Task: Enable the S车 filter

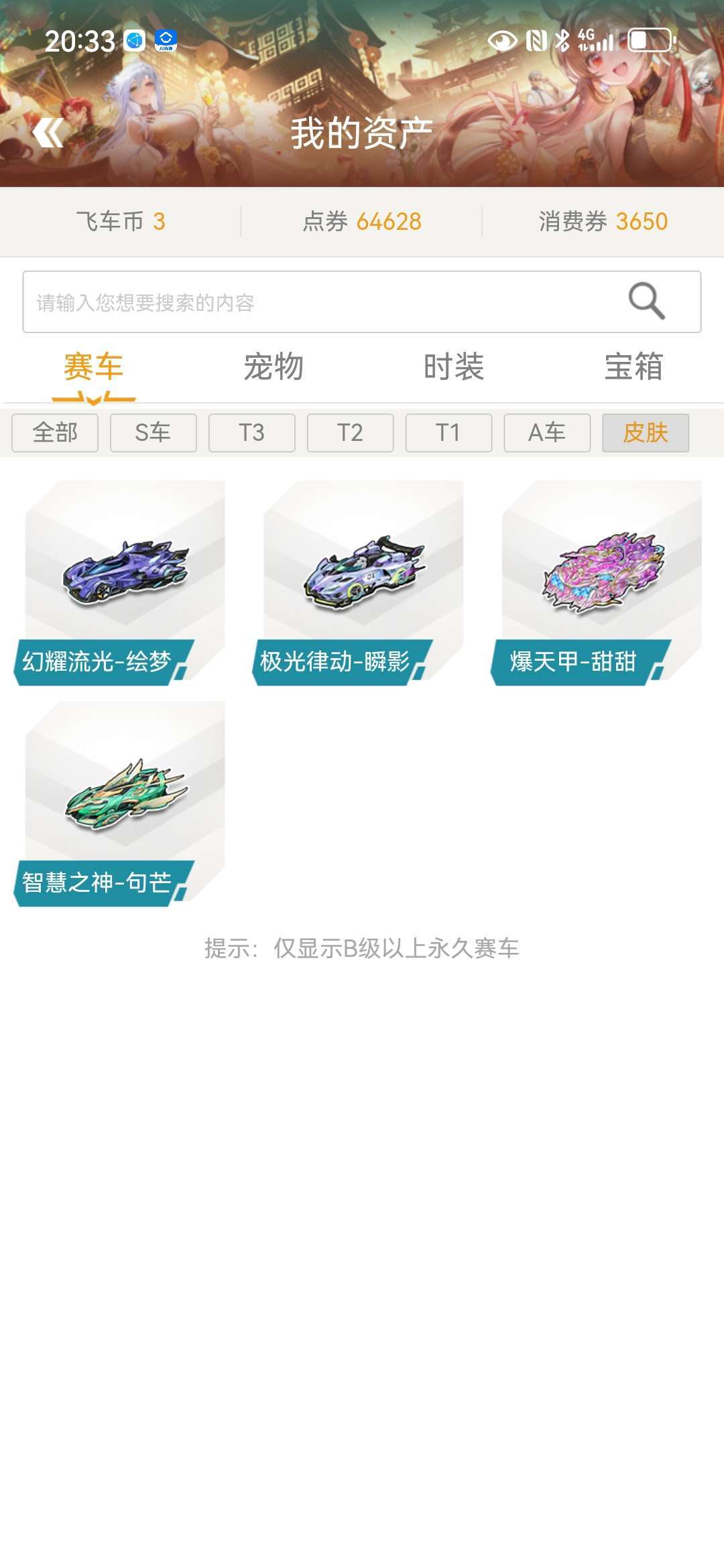Action: [x=153, y=433]
